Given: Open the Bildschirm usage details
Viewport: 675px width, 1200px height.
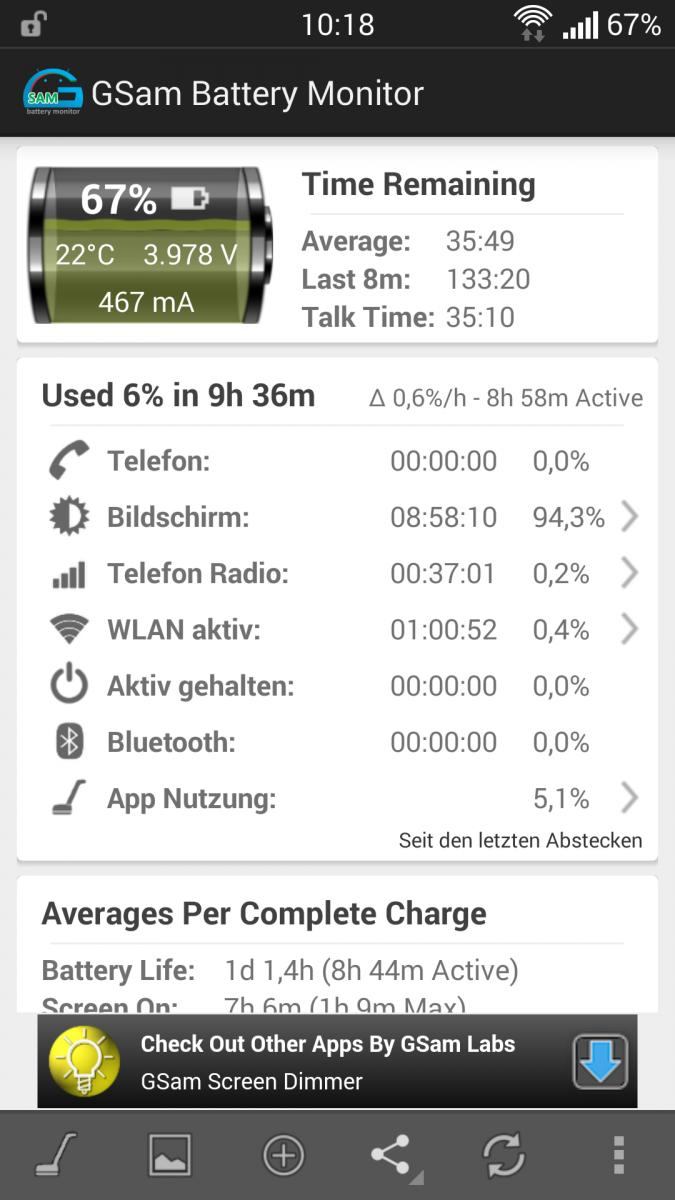Looking at the screenshot, I should coord(340,517).
